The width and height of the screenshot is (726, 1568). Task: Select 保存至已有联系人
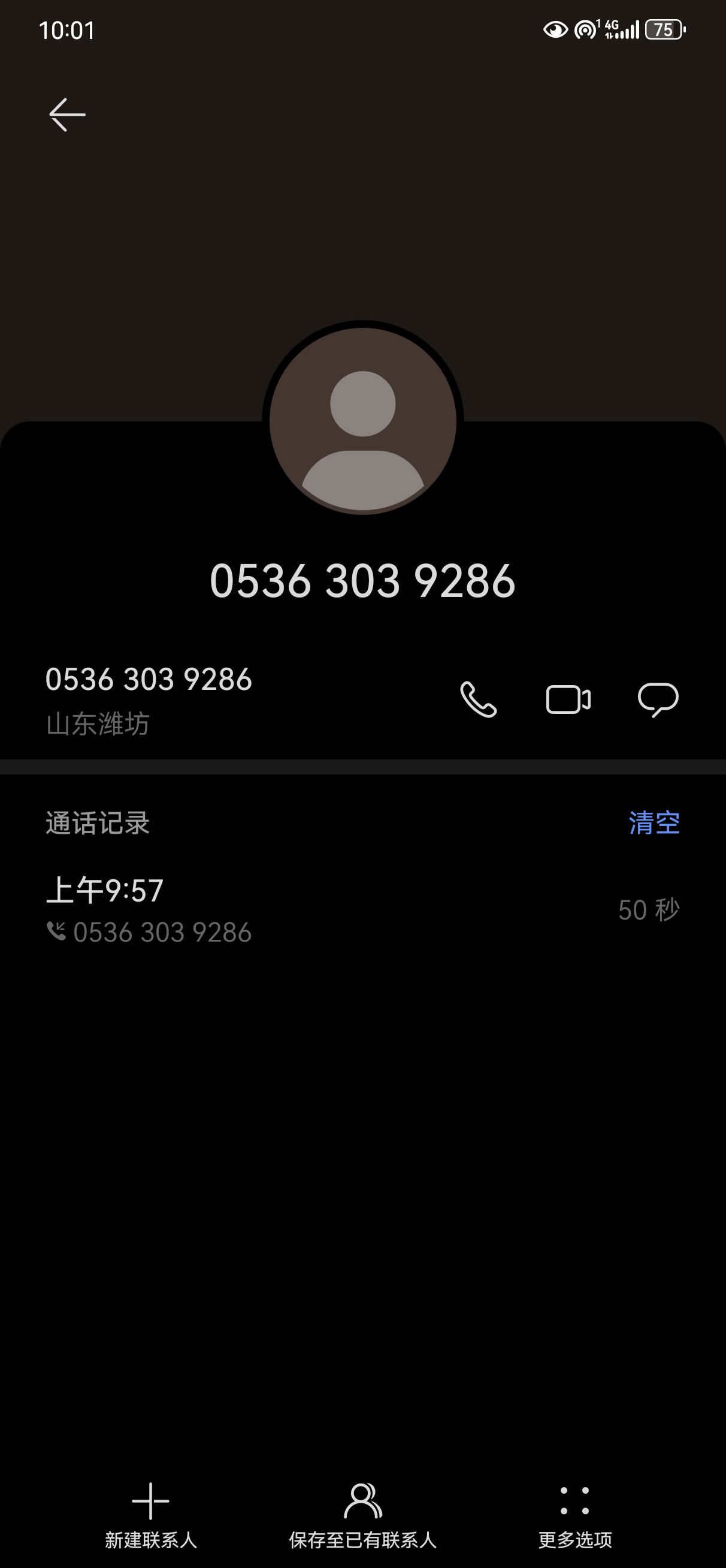[x=362, y=1516]
